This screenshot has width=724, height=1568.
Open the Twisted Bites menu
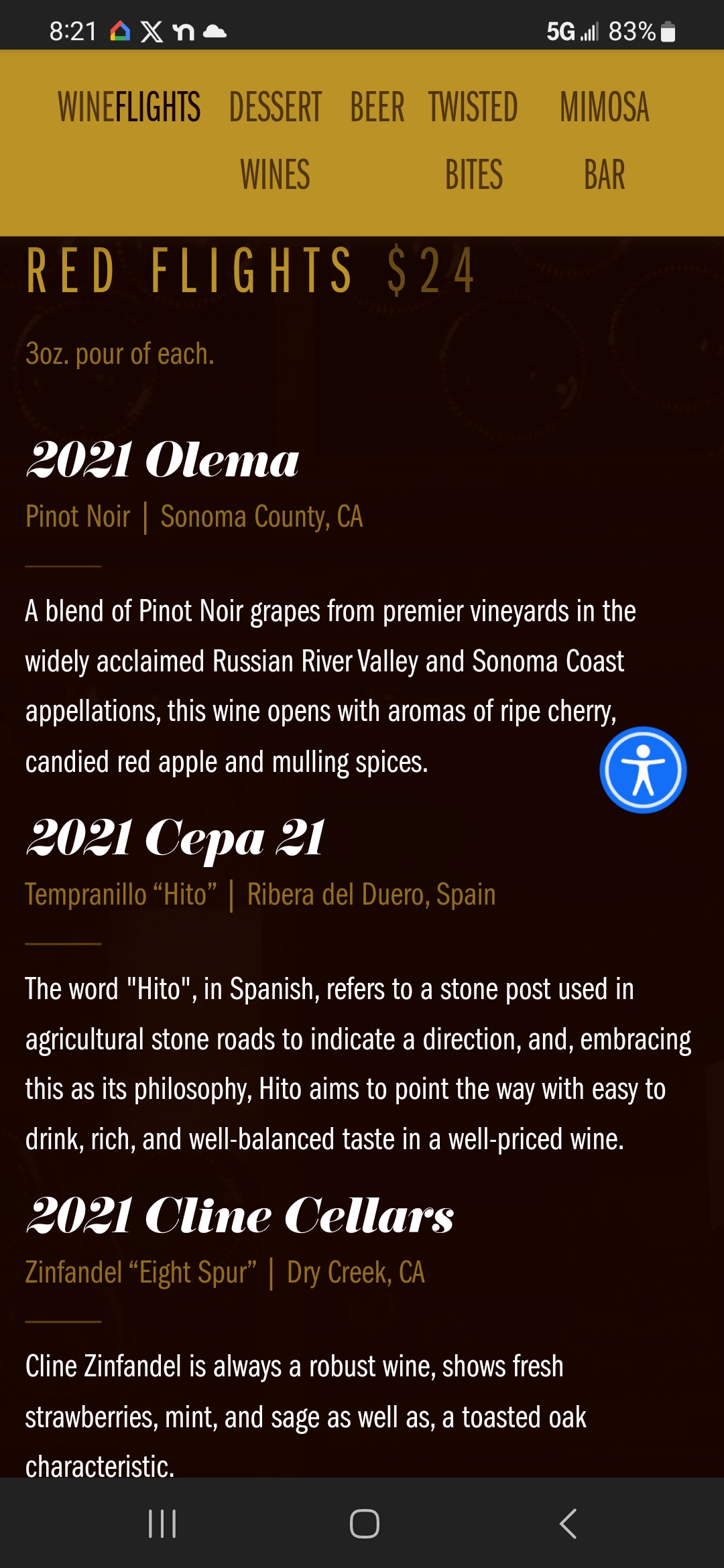point(473,141)
